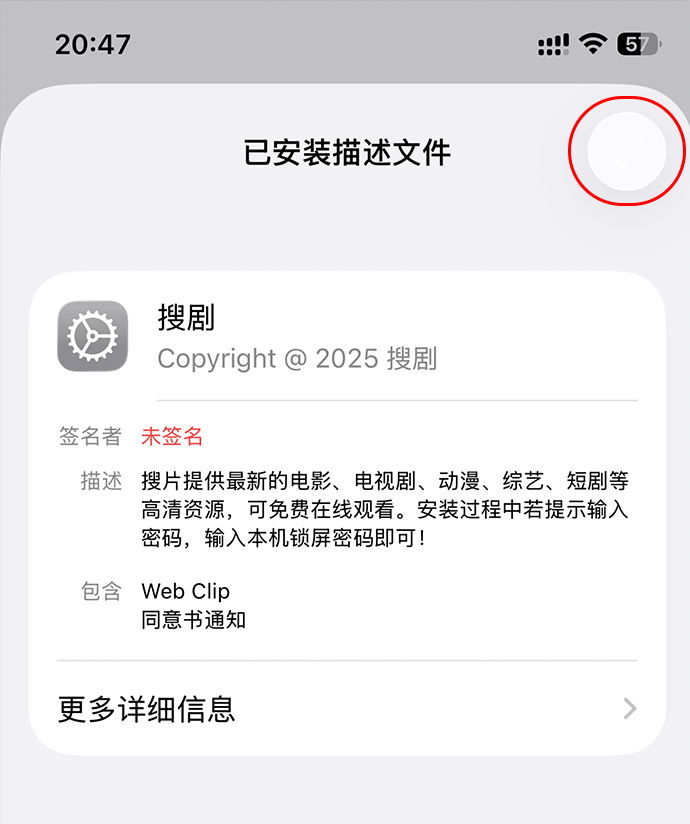Open 更多详细信息 details row
This screenshot has height=824, width=690.
[x=346, y=709]
